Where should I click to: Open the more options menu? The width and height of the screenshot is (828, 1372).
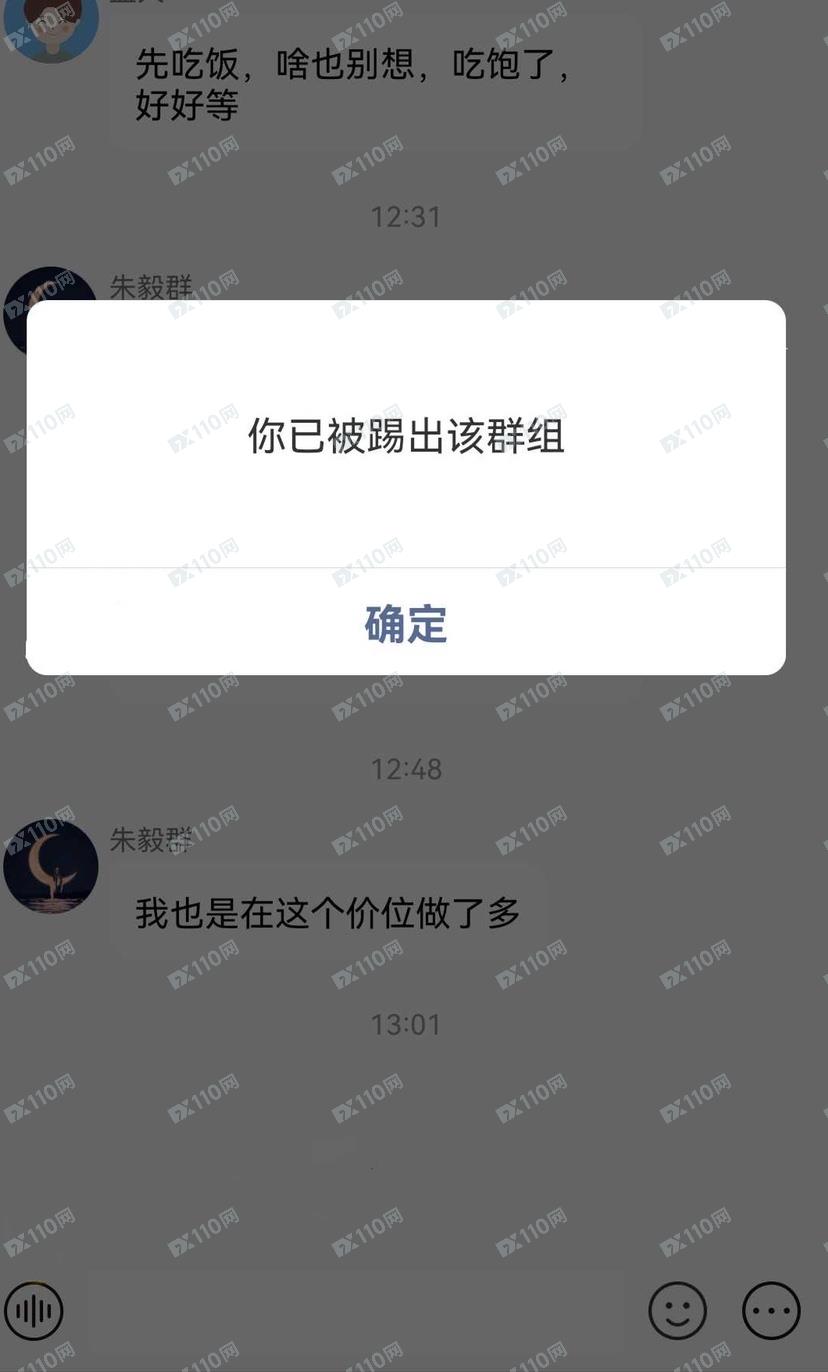[x=770, y=1309]
